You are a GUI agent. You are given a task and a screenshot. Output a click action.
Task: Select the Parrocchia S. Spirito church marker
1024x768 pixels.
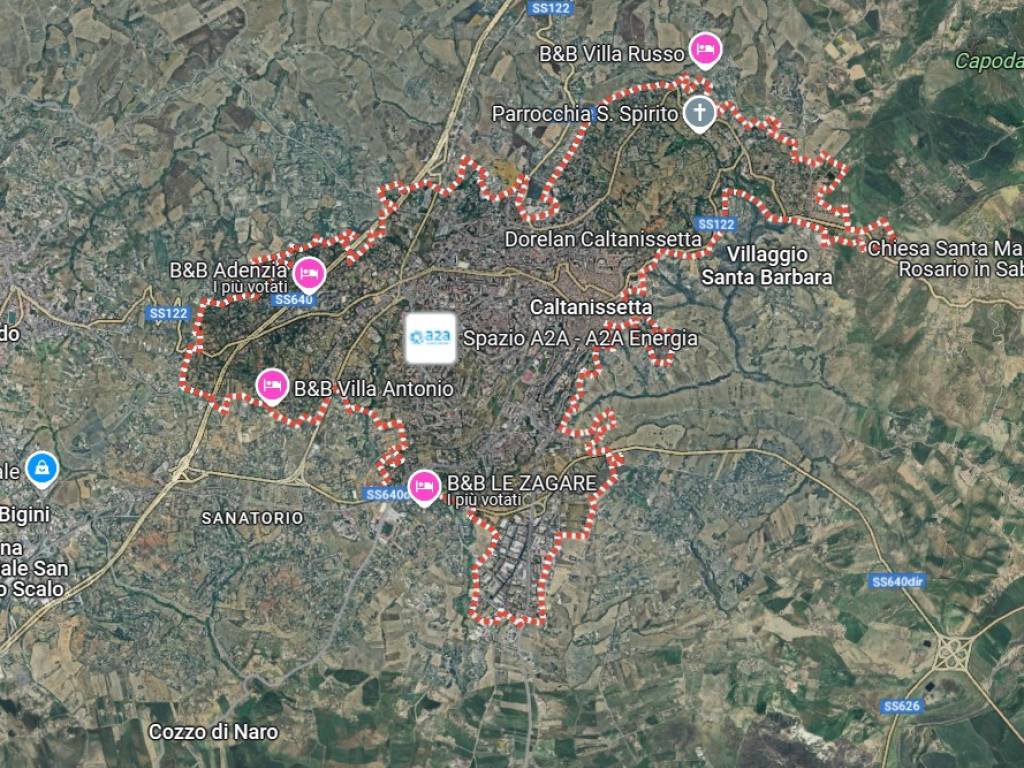point(700,112)
